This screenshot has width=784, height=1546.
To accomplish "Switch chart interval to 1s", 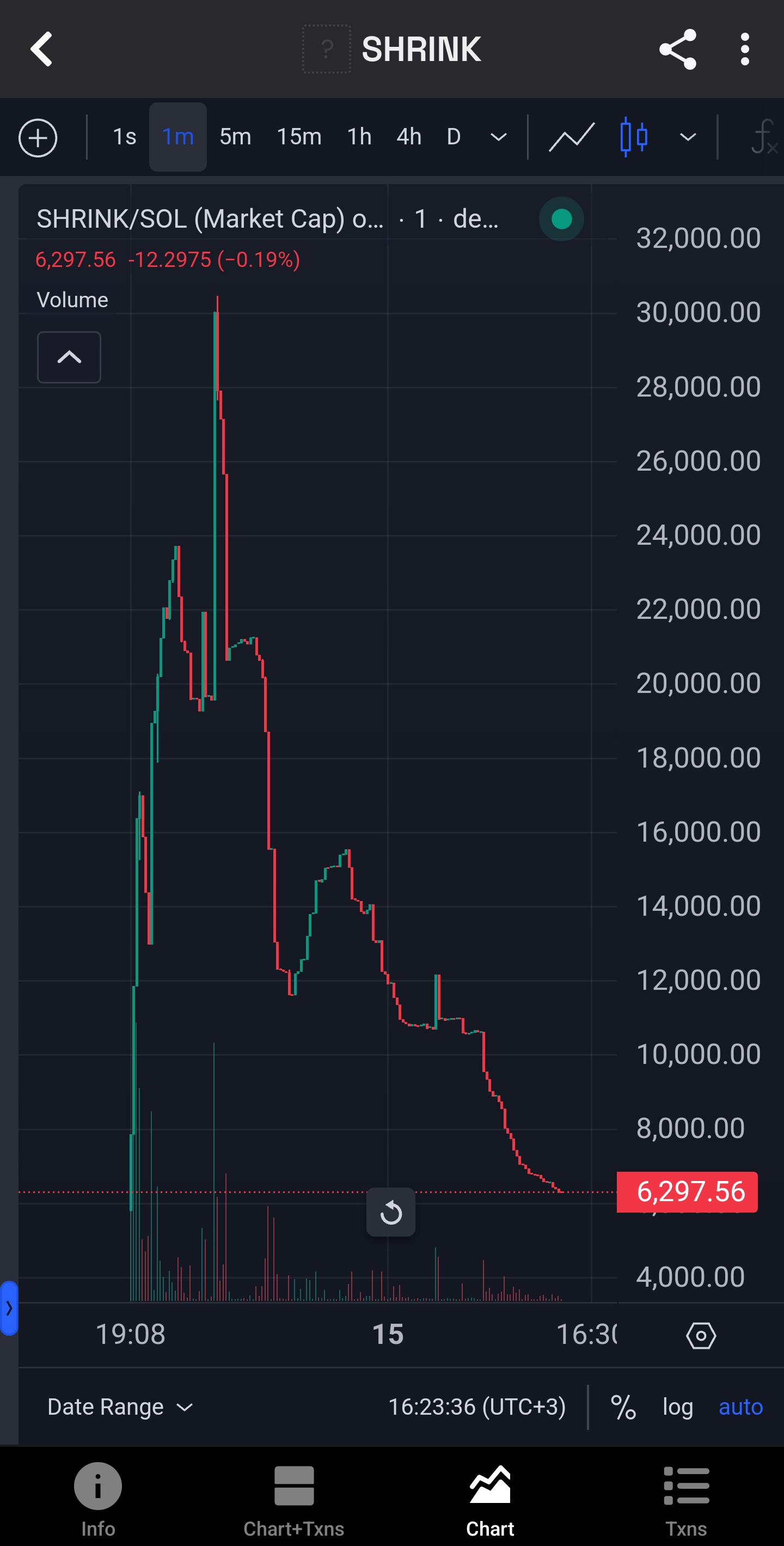I will (124, 137).
